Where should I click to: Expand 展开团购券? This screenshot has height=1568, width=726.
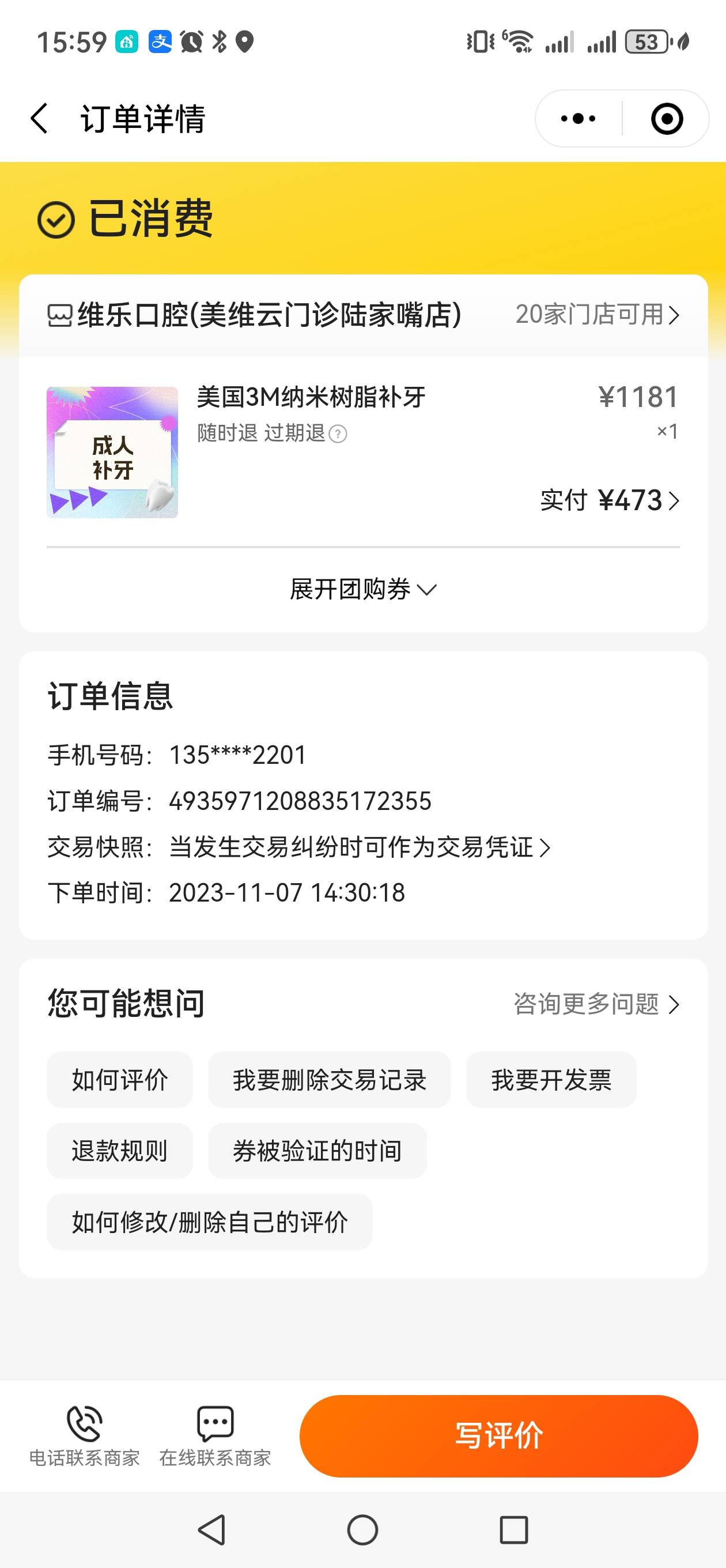point(364,589)
